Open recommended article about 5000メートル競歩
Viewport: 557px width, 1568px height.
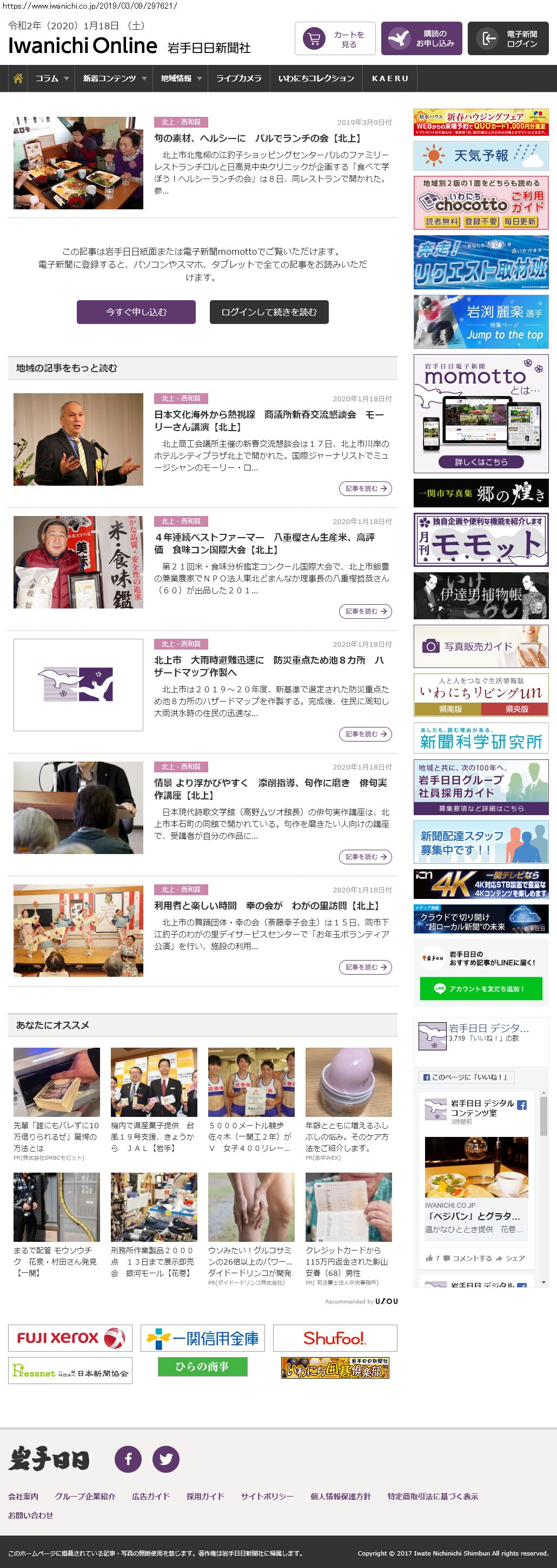[251, 1136]
